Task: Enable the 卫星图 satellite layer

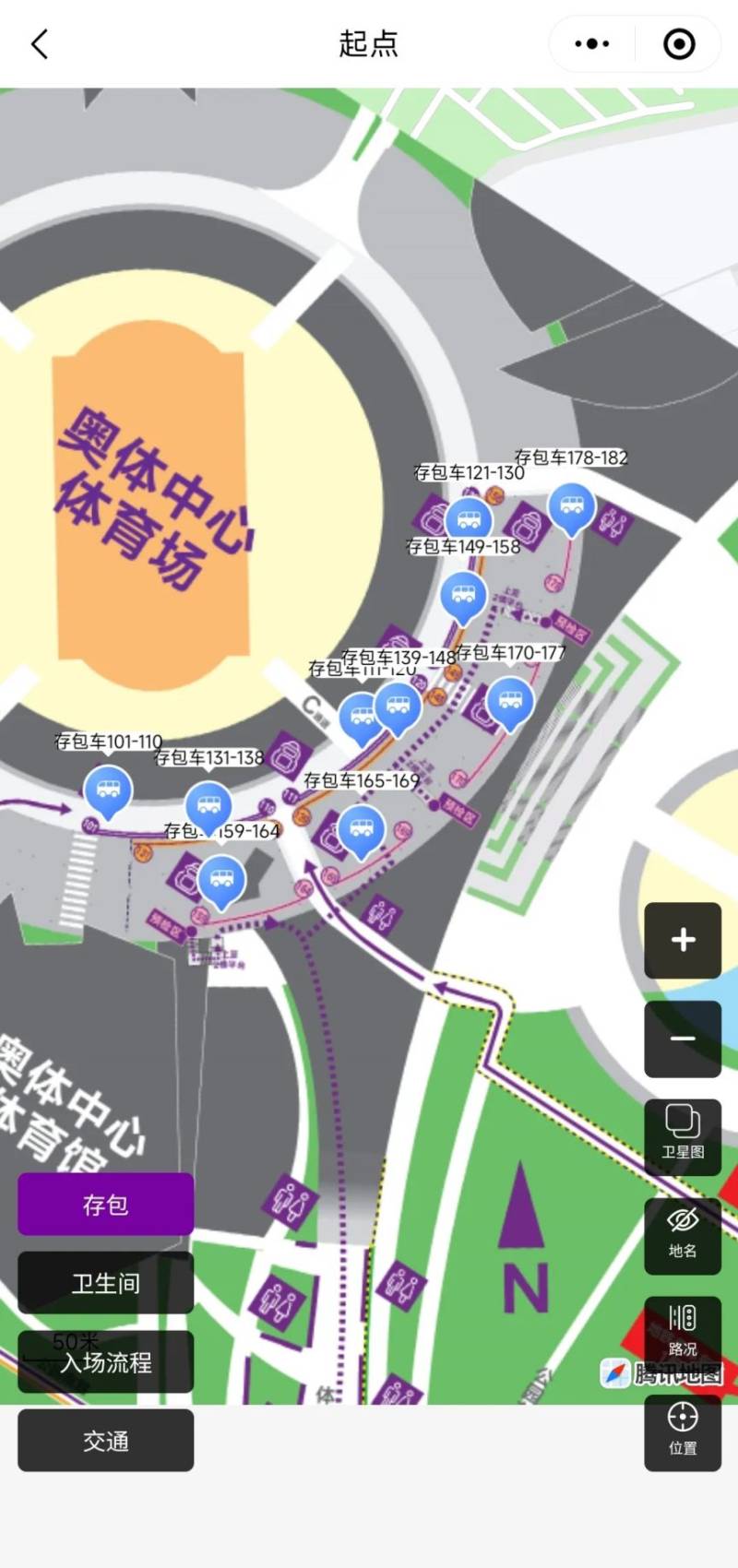Action: [x=682, y=1134]
